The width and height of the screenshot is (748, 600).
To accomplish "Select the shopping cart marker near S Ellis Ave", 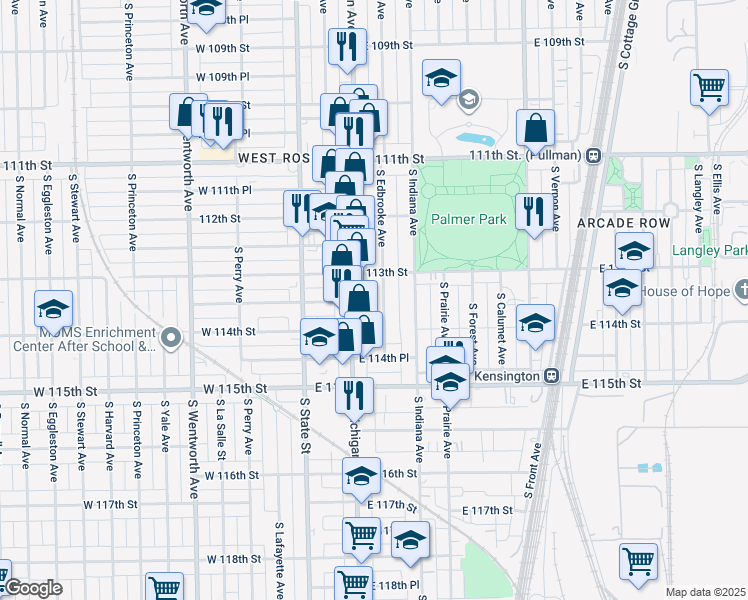I will pyautogui.click(x=709, y=90).
